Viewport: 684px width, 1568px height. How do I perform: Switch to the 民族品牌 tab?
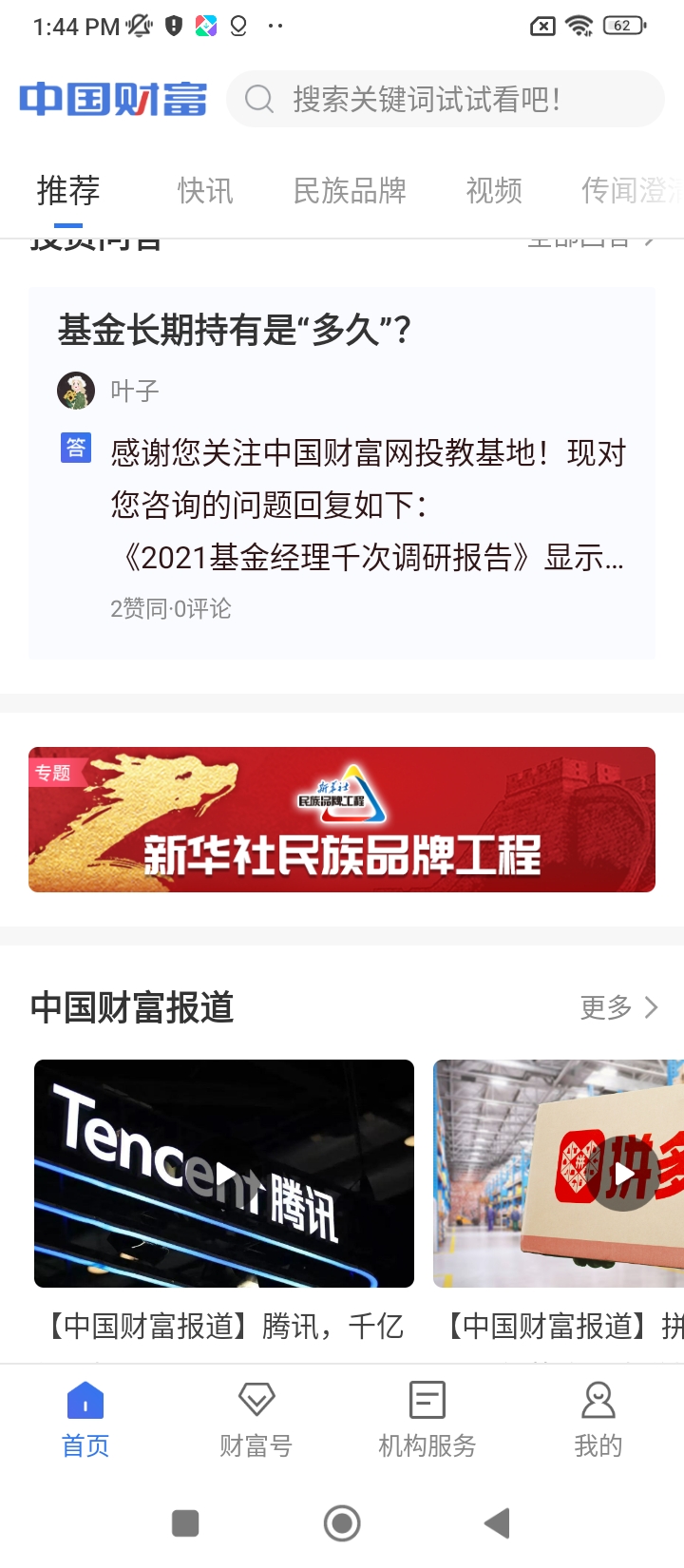click(x=350, y=191)
